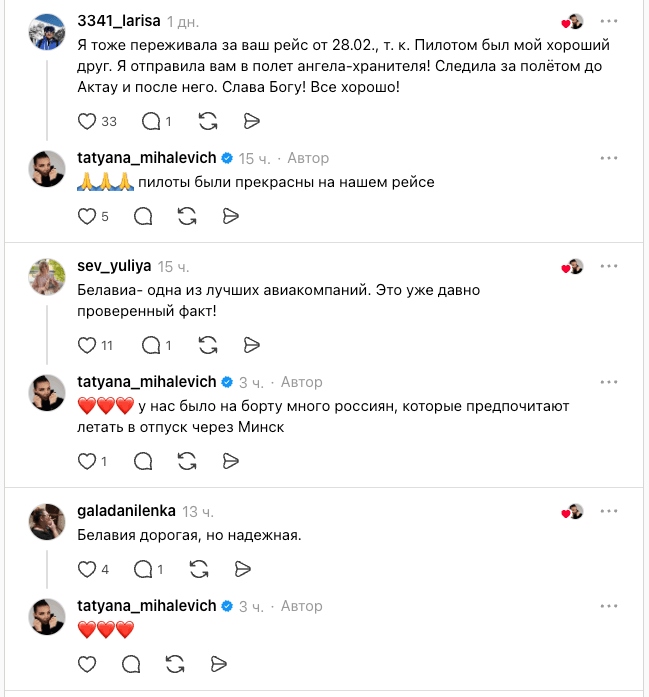Open overflow menu for galadanilenka's comment
The width and height of the screenshot is (649, 697).
coord(608,511)
